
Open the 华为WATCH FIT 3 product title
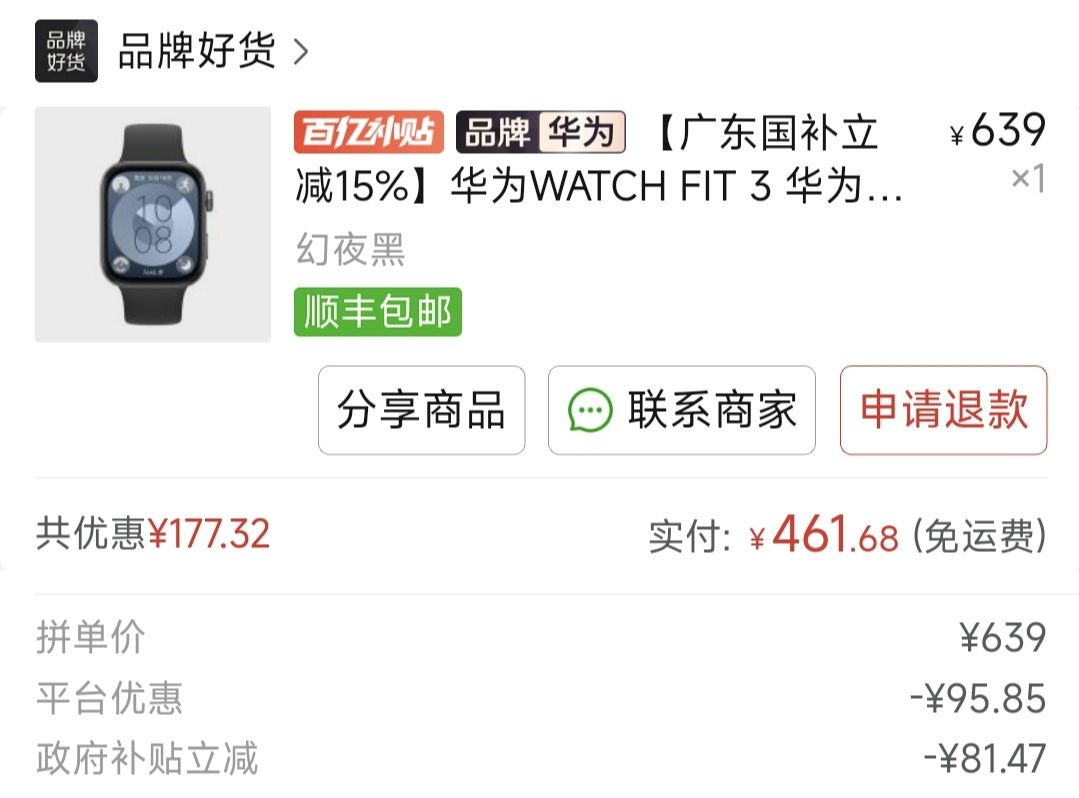(600, 160)
